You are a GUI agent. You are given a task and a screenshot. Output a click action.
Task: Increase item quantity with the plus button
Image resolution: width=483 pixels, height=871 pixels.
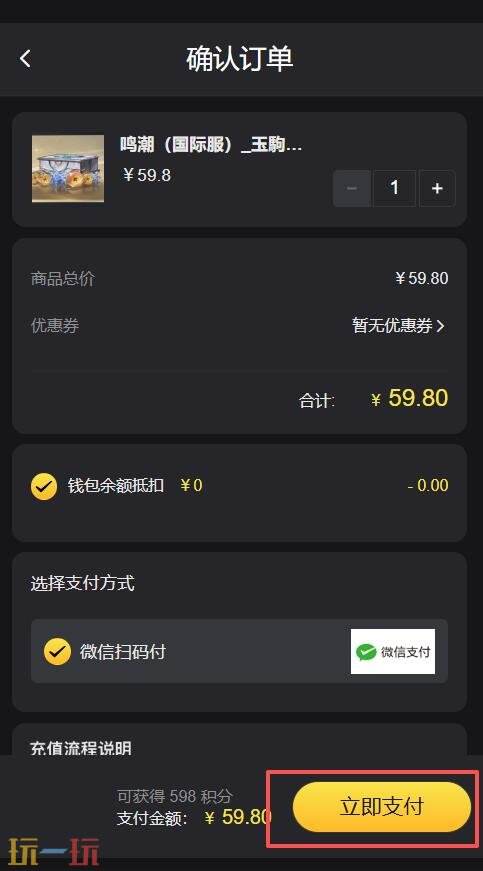click(437, 188)
